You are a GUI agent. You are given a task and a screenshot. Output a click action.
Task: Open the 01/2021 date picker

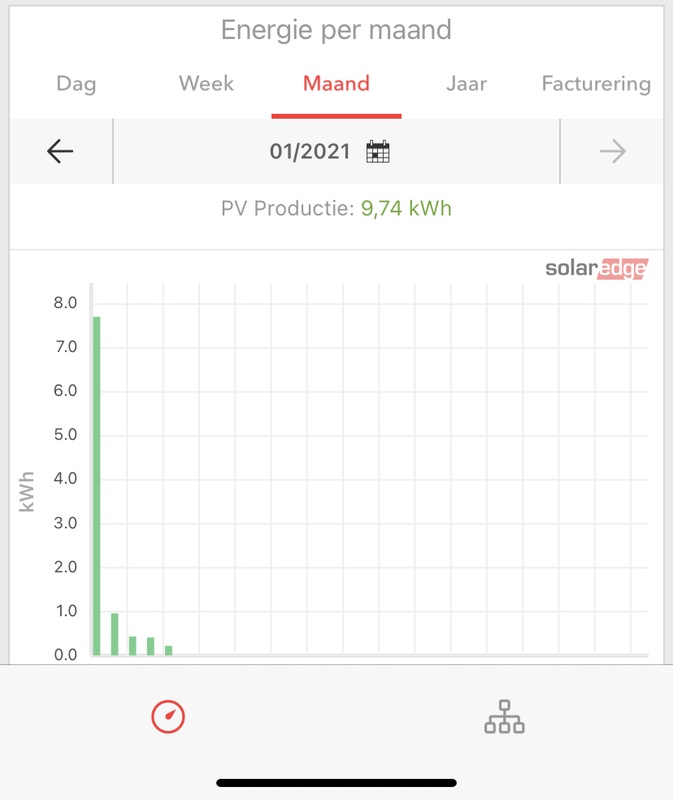(x=330, y=152)
